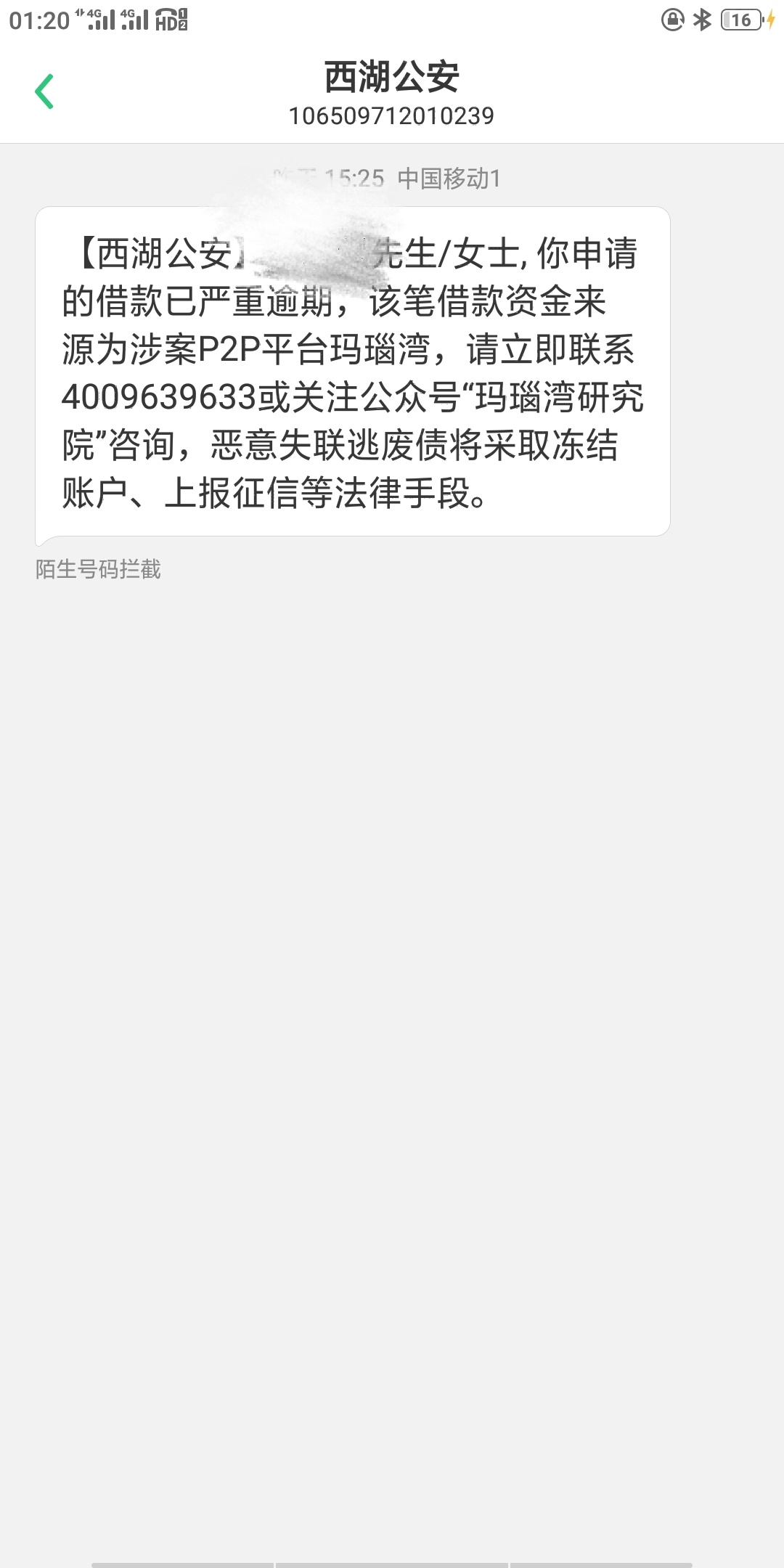Screen dimensions: 784x1568
Task: Go back using the green arrow
Action: (x=44, y=91)
